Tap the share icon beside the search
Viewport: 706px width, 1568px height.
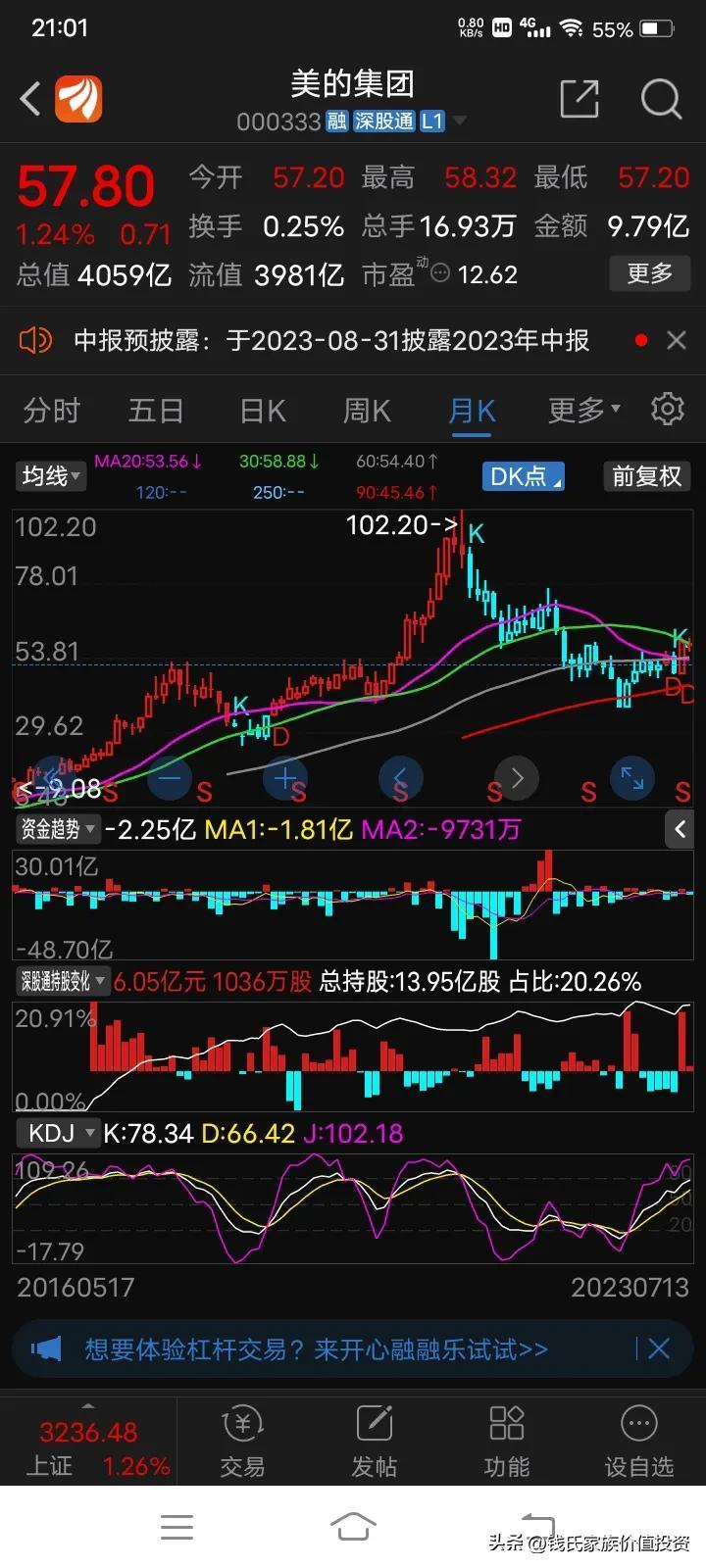coord(579,99)
